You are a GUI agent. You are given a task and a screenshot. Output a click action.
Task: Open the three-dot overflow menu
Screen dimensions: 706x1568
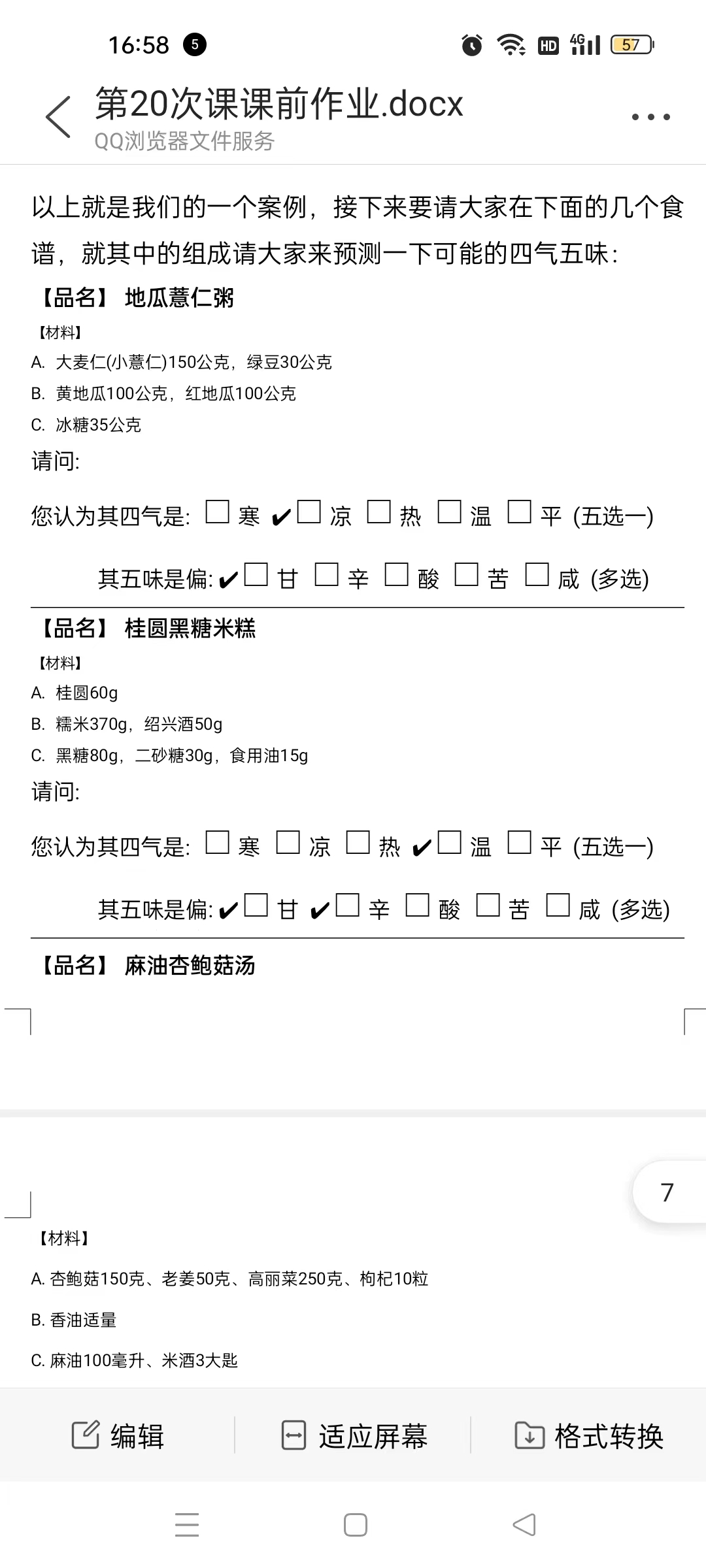(x=650, y=117)
